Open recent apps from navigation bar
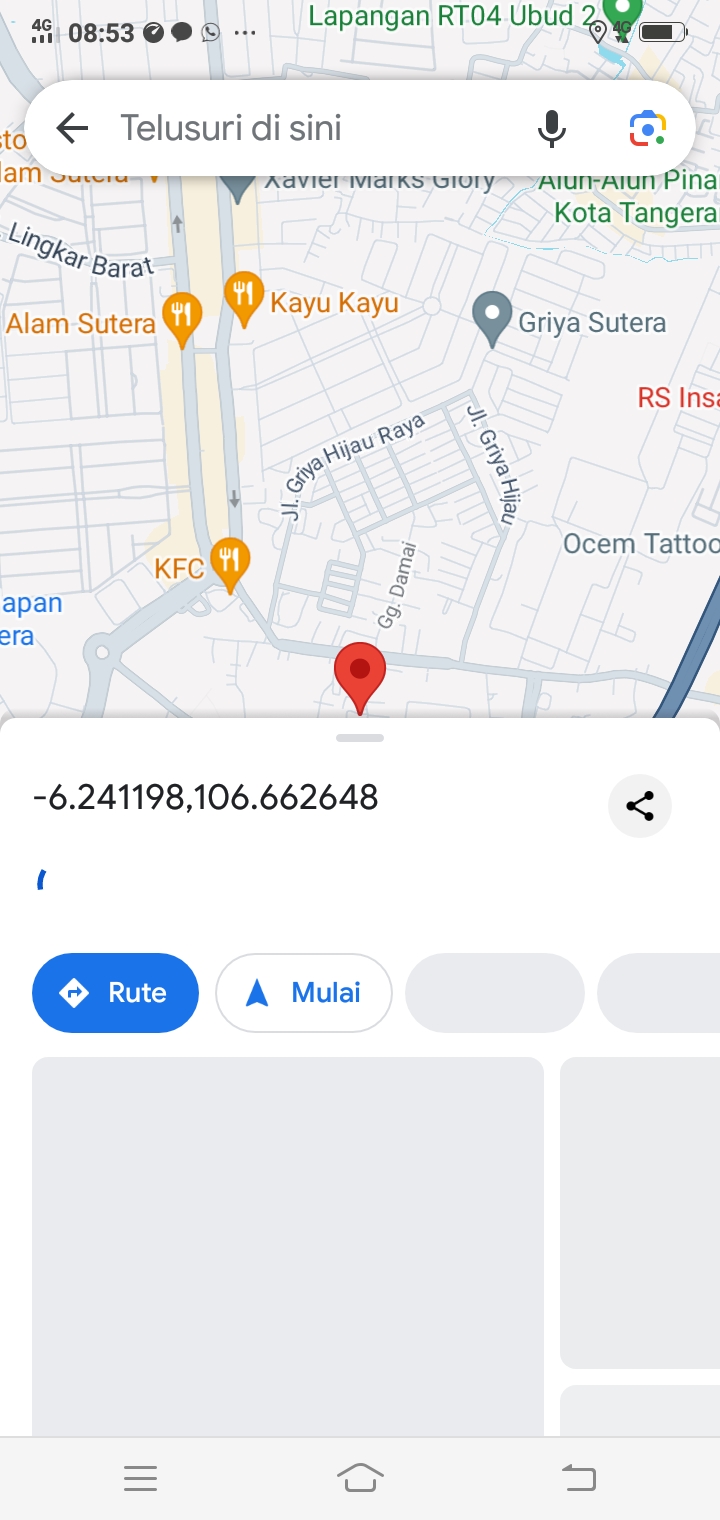720x1520 pixels. coord(140,1478)
